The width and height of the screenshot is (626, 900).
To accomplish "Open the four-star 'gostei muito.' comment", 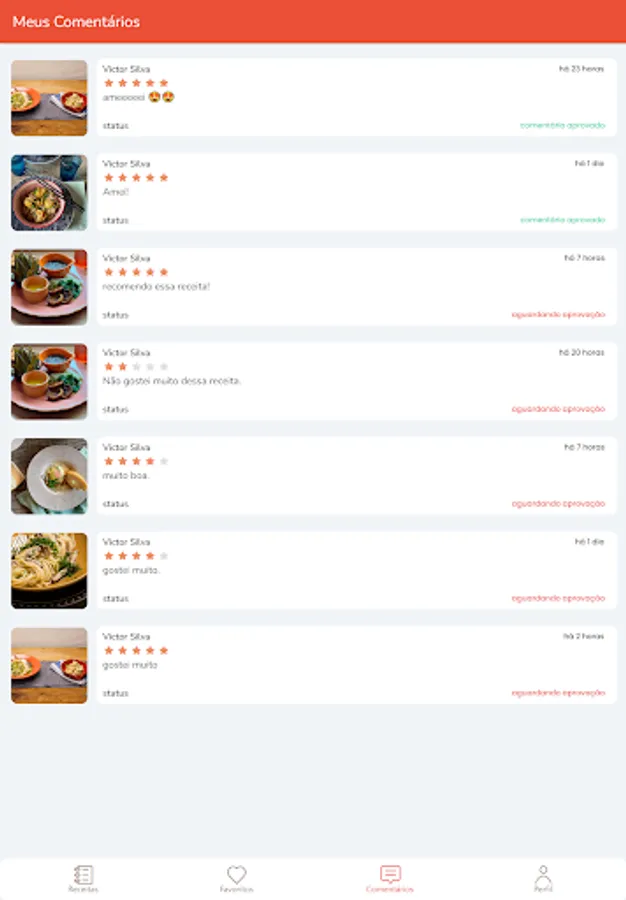I will (355, 570).
